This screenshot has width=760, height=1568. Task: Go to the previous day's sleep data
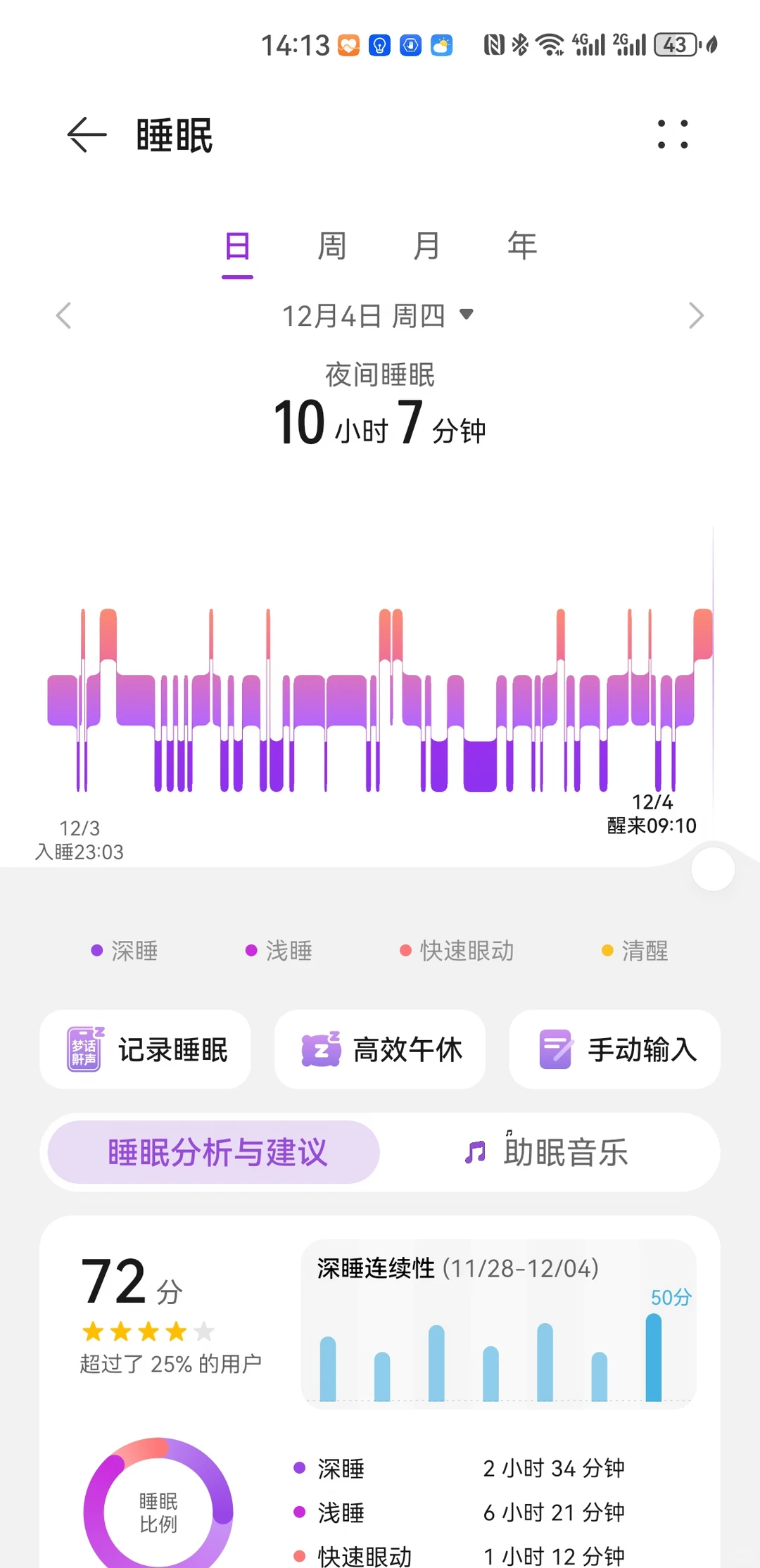[x=64, y=315]
